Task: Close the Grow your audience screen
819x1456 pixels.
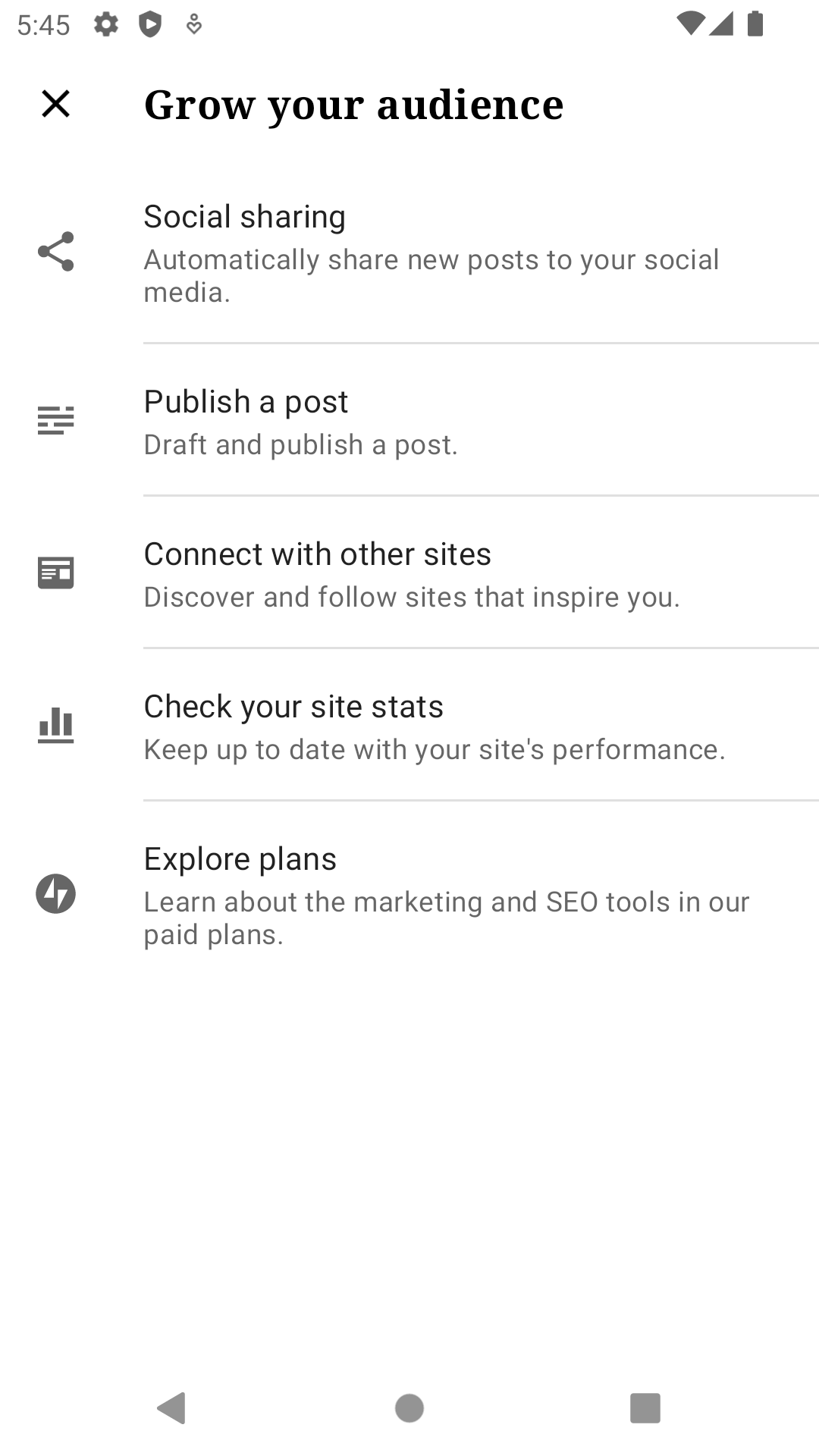Action: point(55,104)
